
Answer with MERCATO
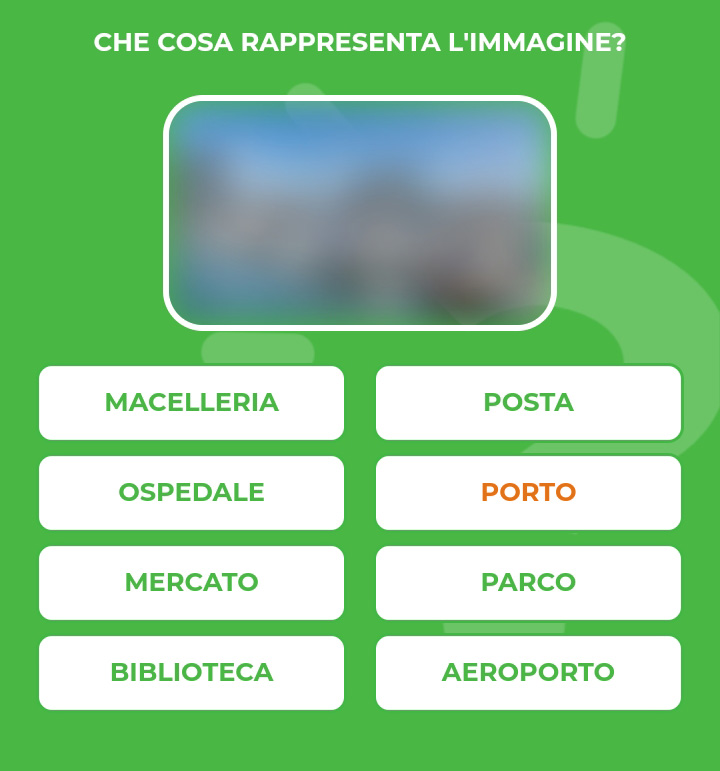(x=191, y=583)
